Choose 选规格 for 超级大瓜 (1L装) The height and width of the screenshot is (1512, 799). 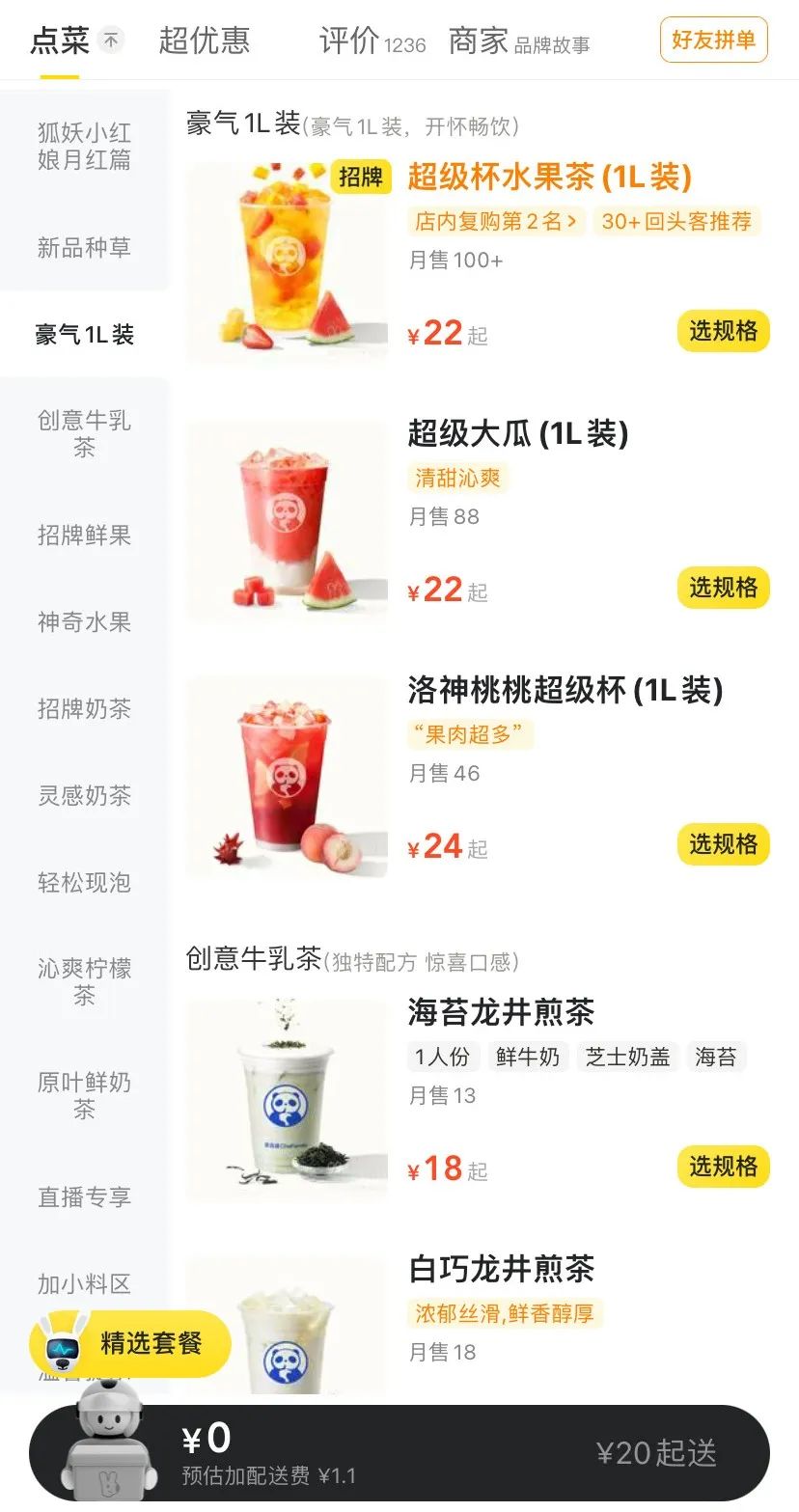tap(723, 588)
